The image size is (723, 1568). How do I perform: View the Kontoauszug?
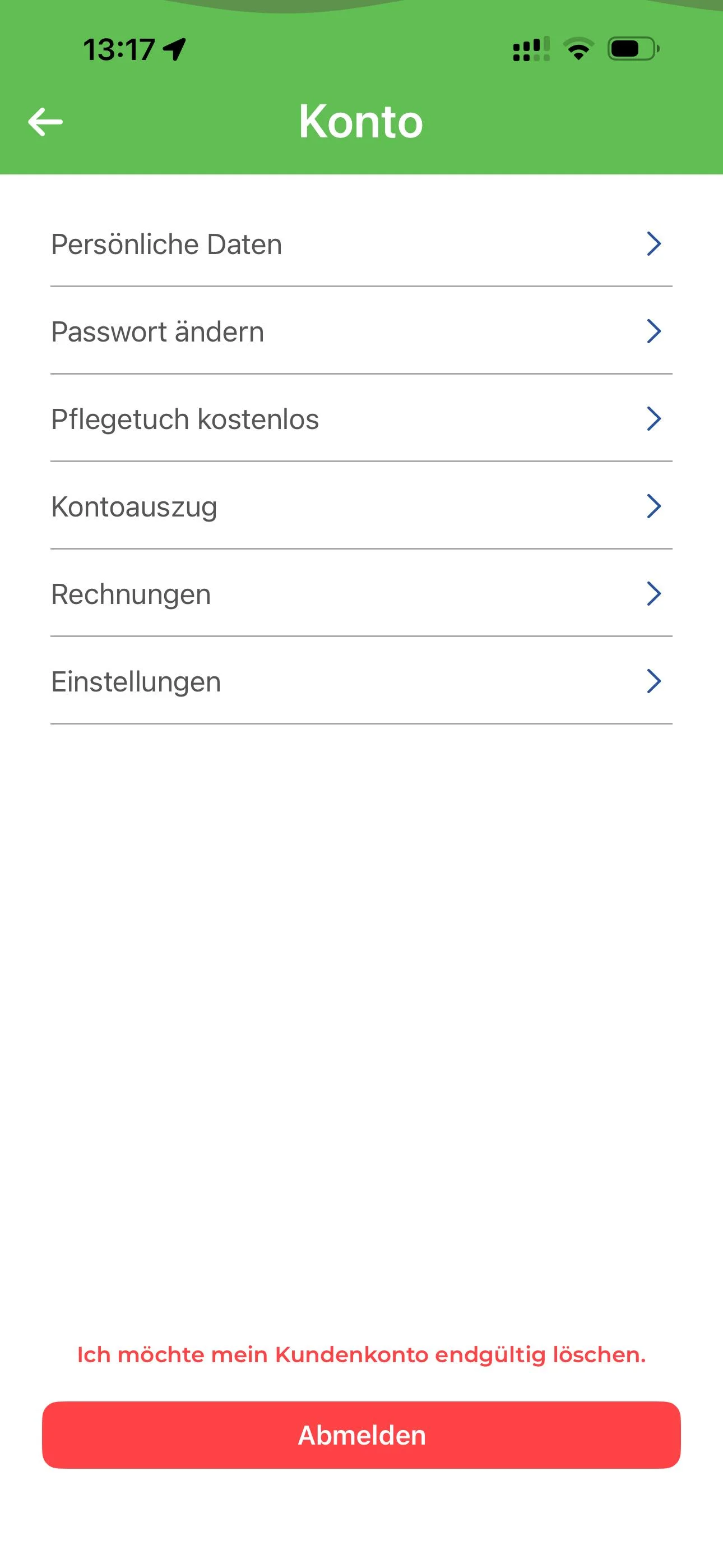(361, 507)
